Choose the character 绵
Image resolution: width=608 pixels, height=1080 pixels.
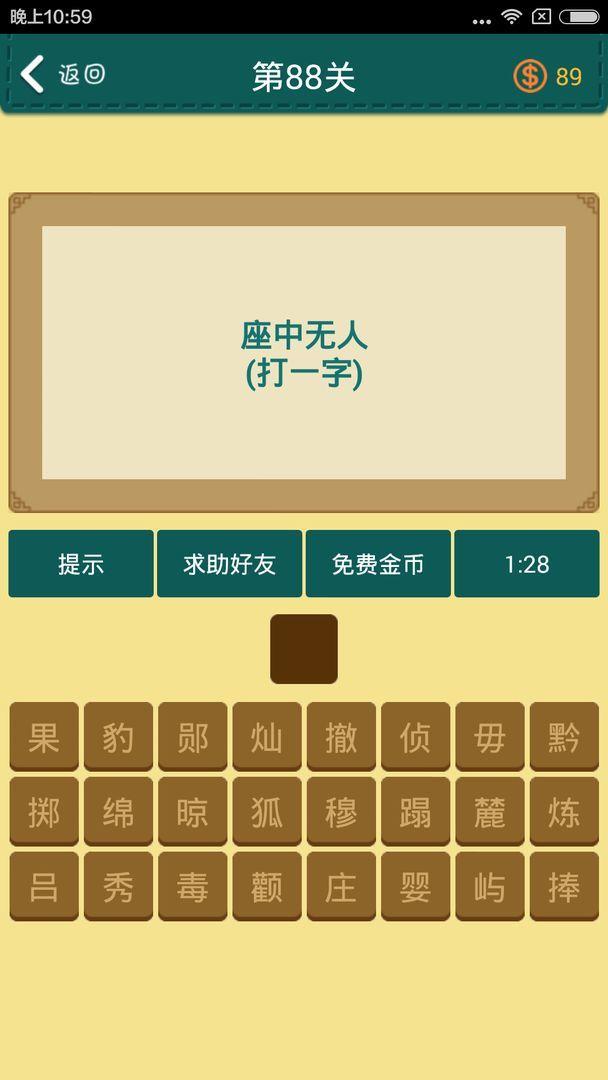click(x=118, y=812)
